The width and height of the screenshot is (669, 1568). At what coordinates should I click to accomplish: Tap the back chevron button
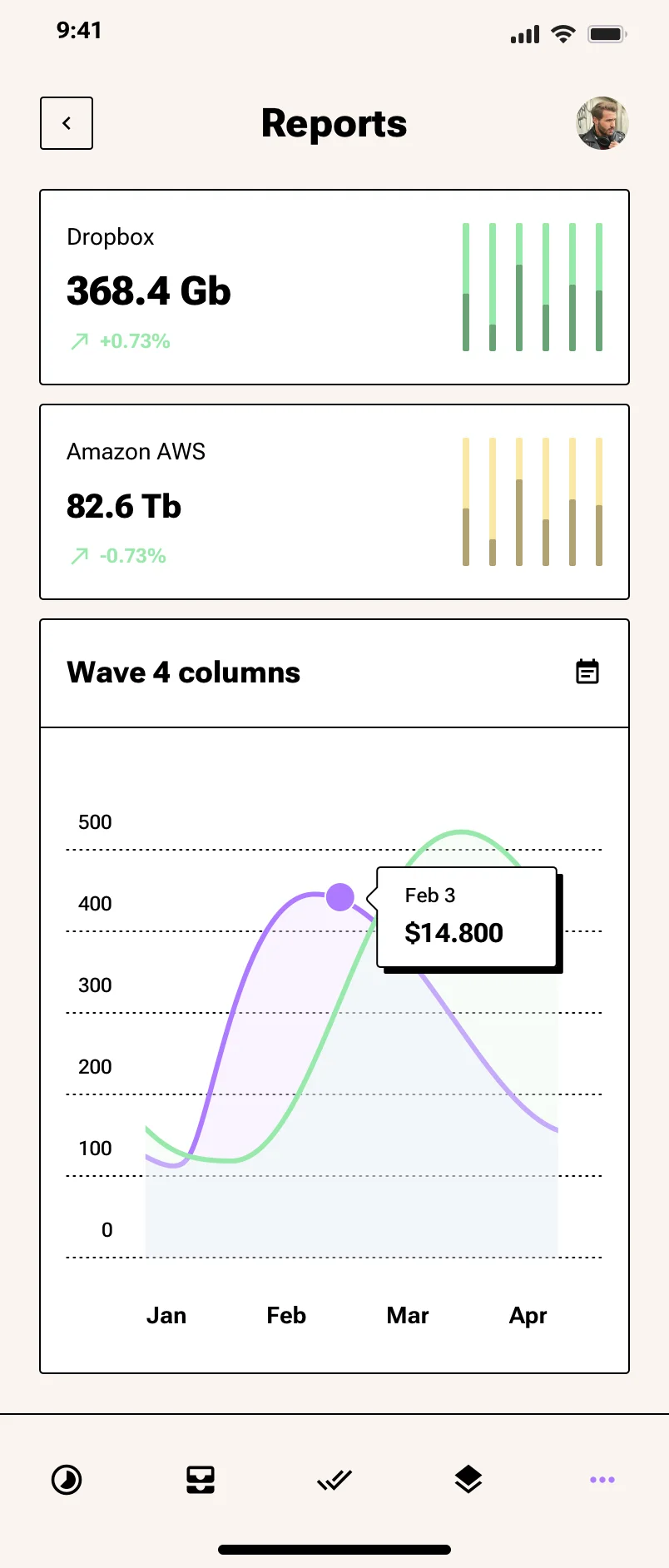click(66, 122)
